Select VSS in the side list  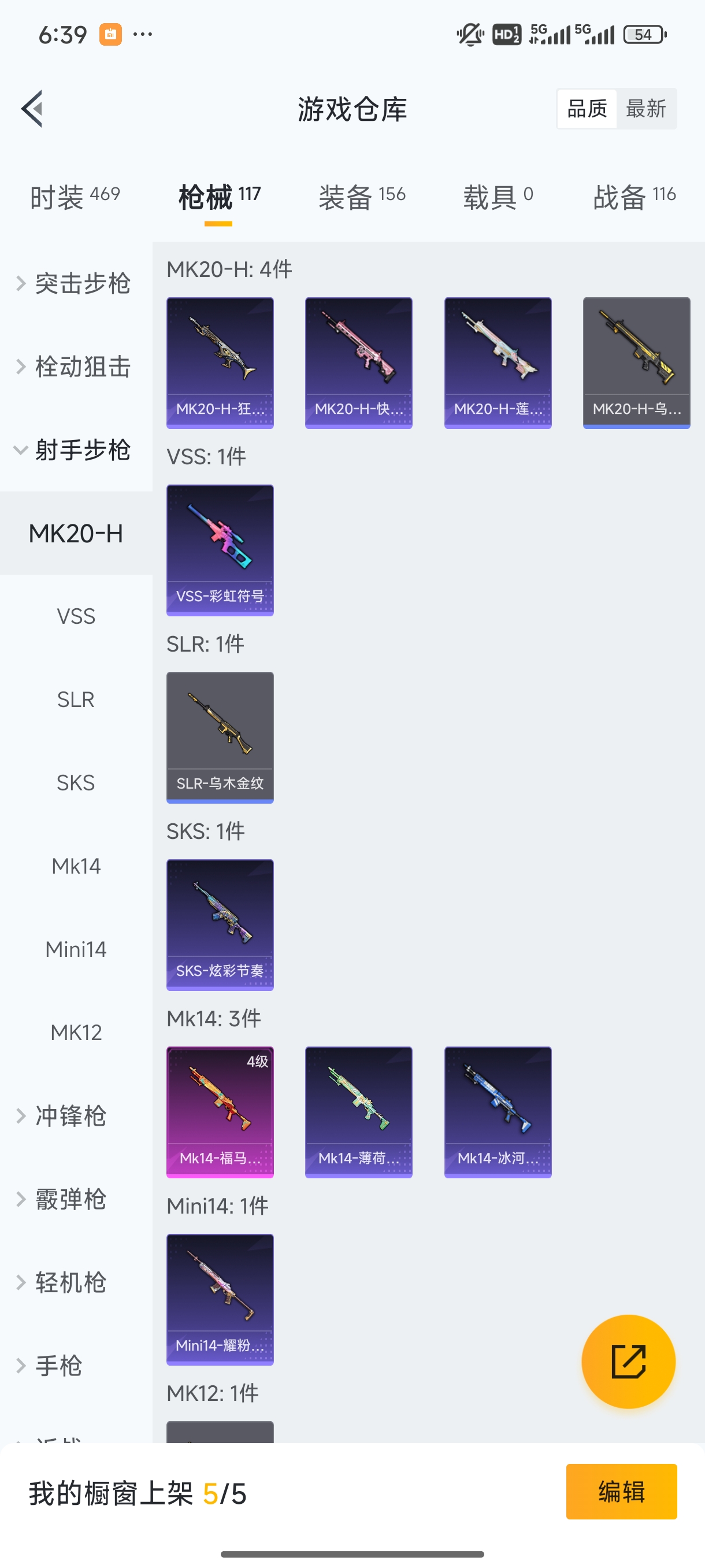click(76, 616)
